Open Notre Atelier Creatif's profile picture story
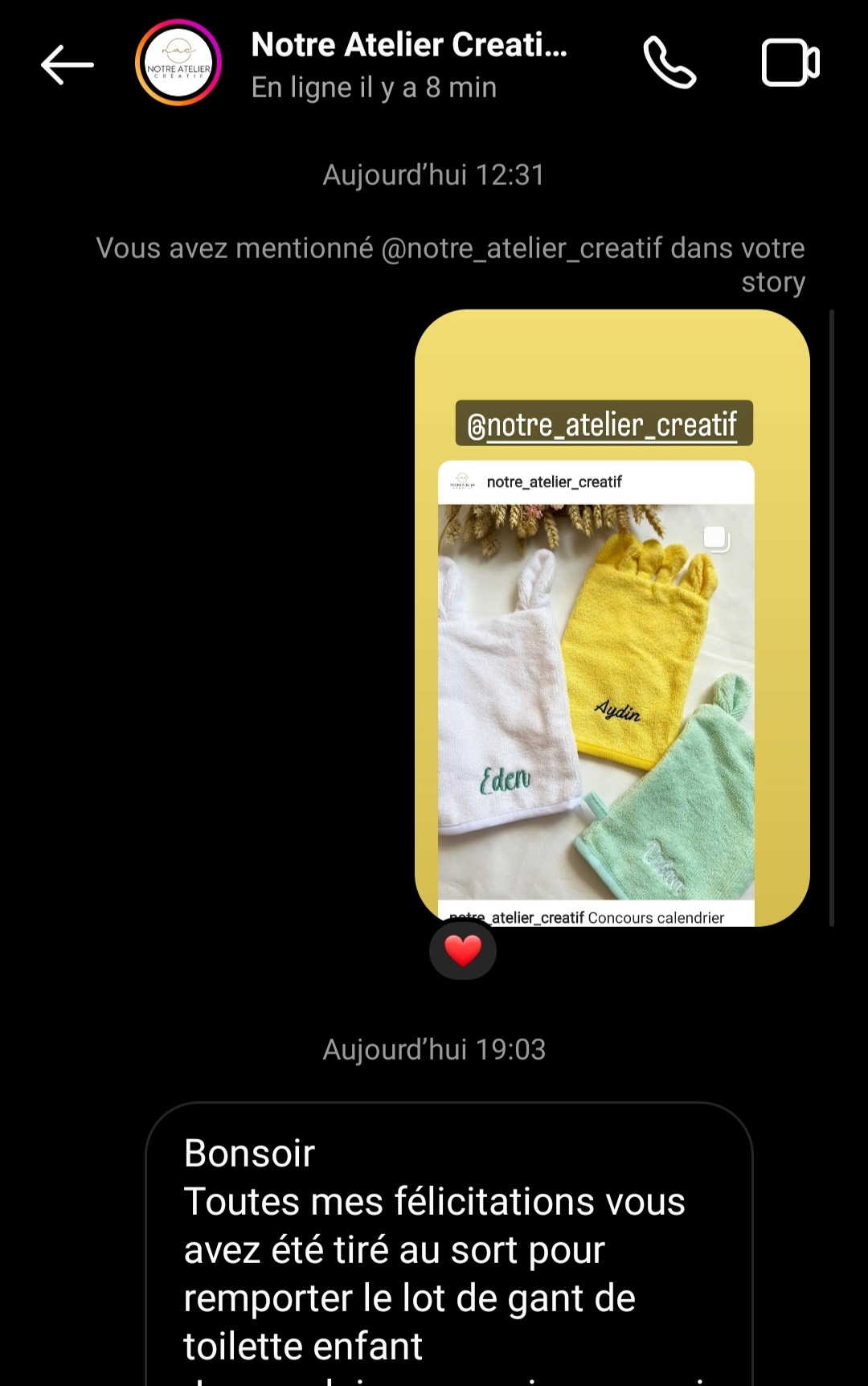 click(x=178, y=63)
